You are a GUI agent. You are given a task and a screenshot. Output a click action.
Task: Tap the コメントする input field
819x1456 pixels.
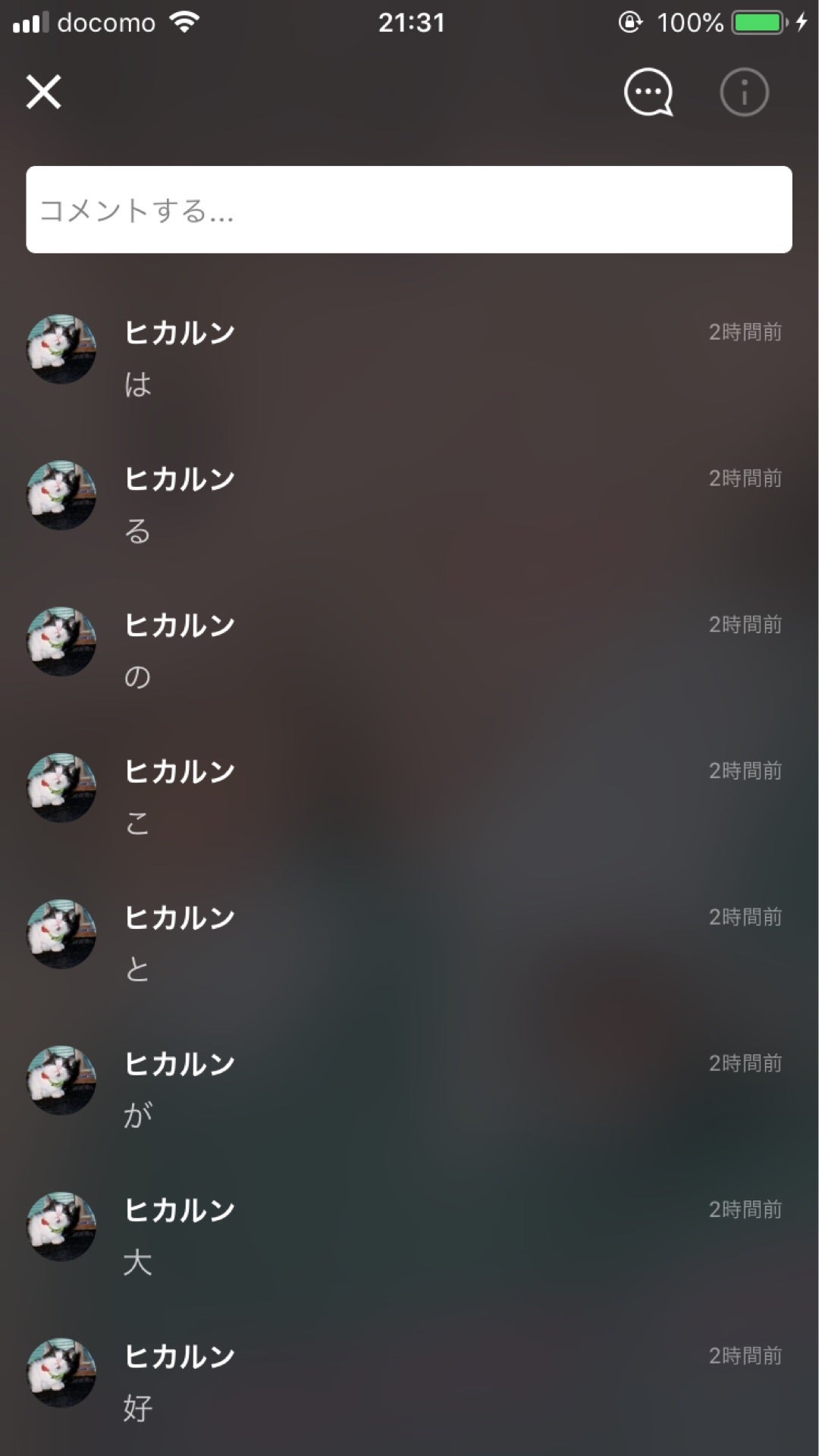coord(409,210)
